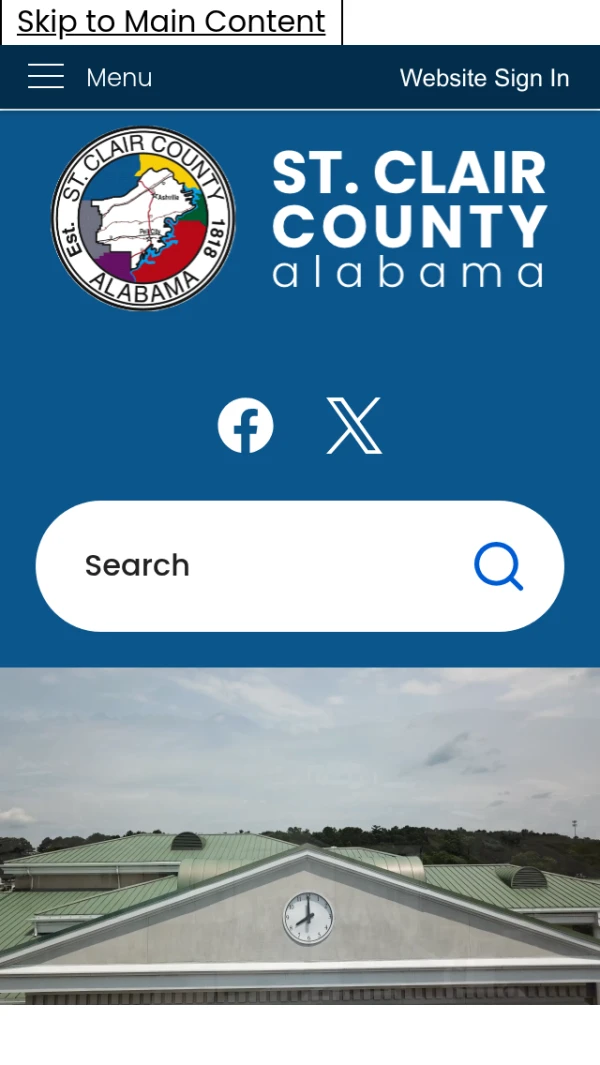Tap the magnifying glass search icon

point(498,566)
